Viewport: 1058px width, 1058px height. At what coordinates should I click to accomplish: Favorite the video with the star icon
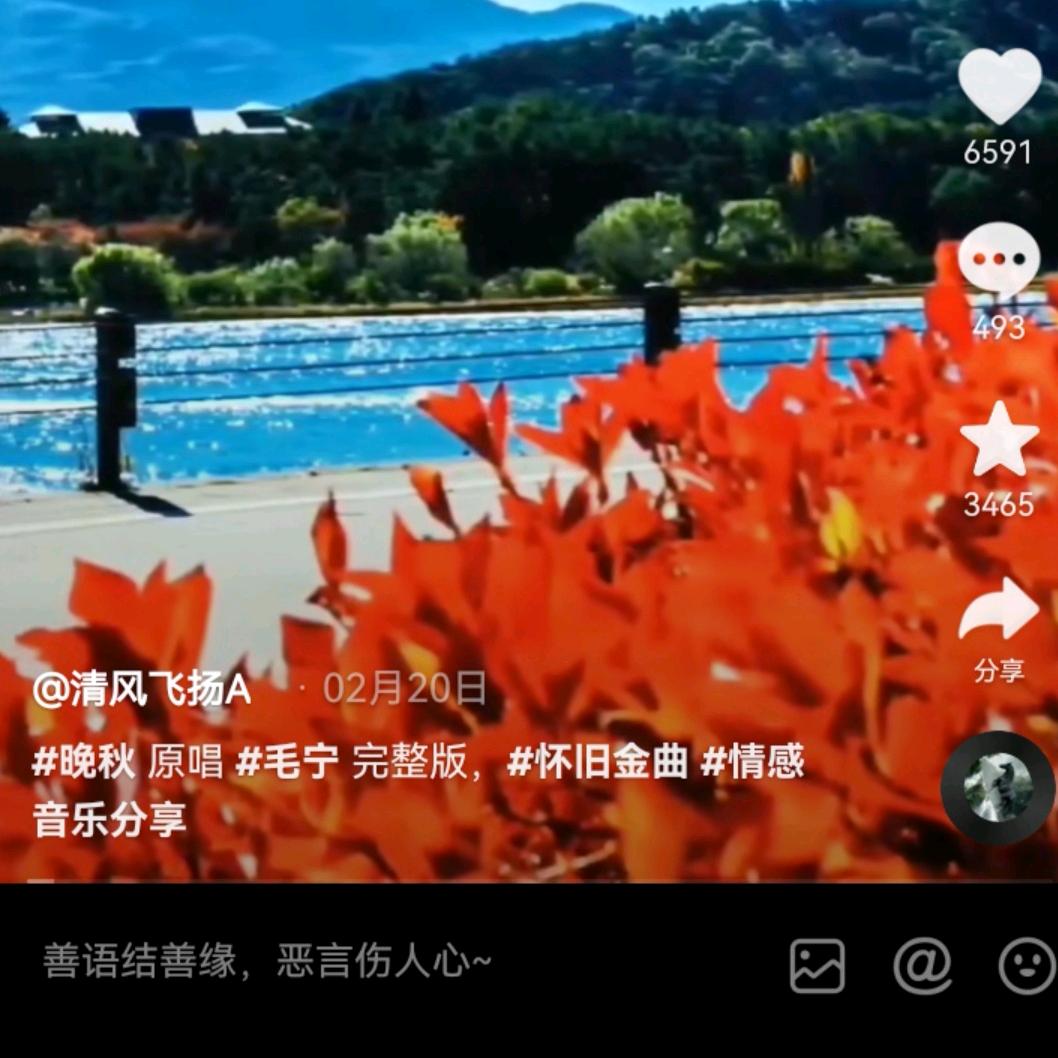[999, 439]
